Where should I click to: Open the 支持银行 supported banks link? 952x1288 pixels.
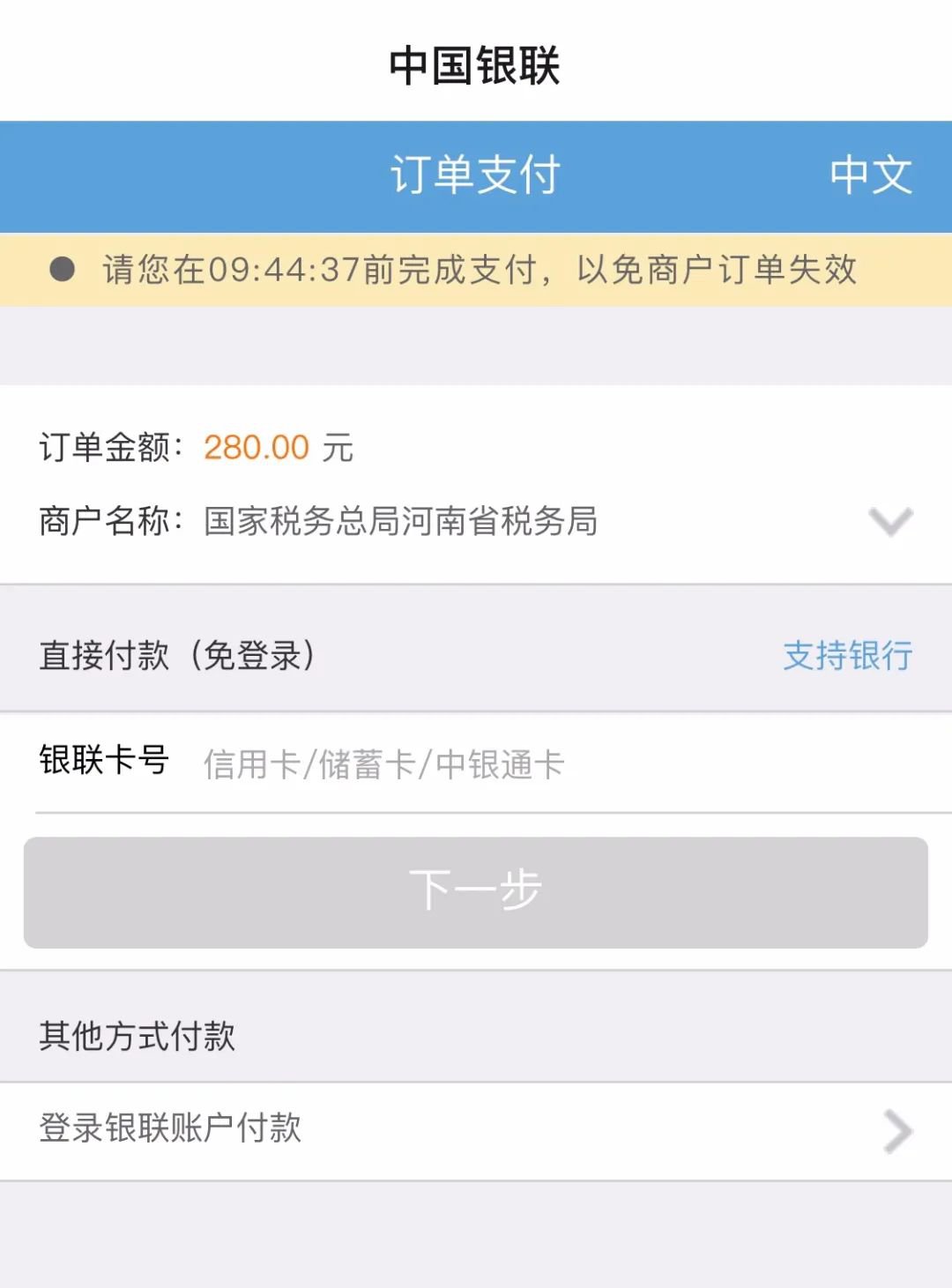847,655
